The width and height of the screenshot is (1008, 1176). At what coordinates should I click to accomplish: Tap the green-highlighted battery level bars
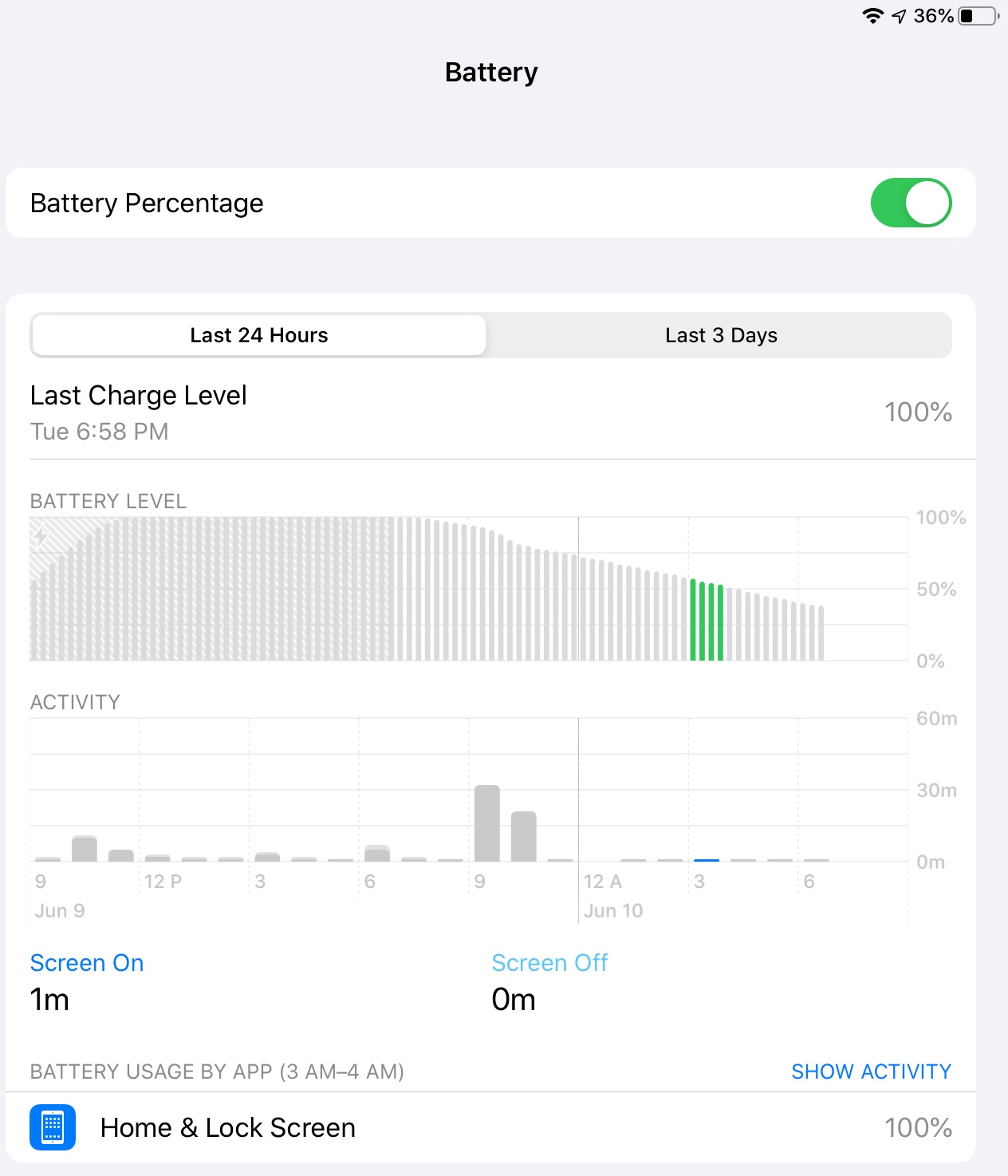(707, 621)
